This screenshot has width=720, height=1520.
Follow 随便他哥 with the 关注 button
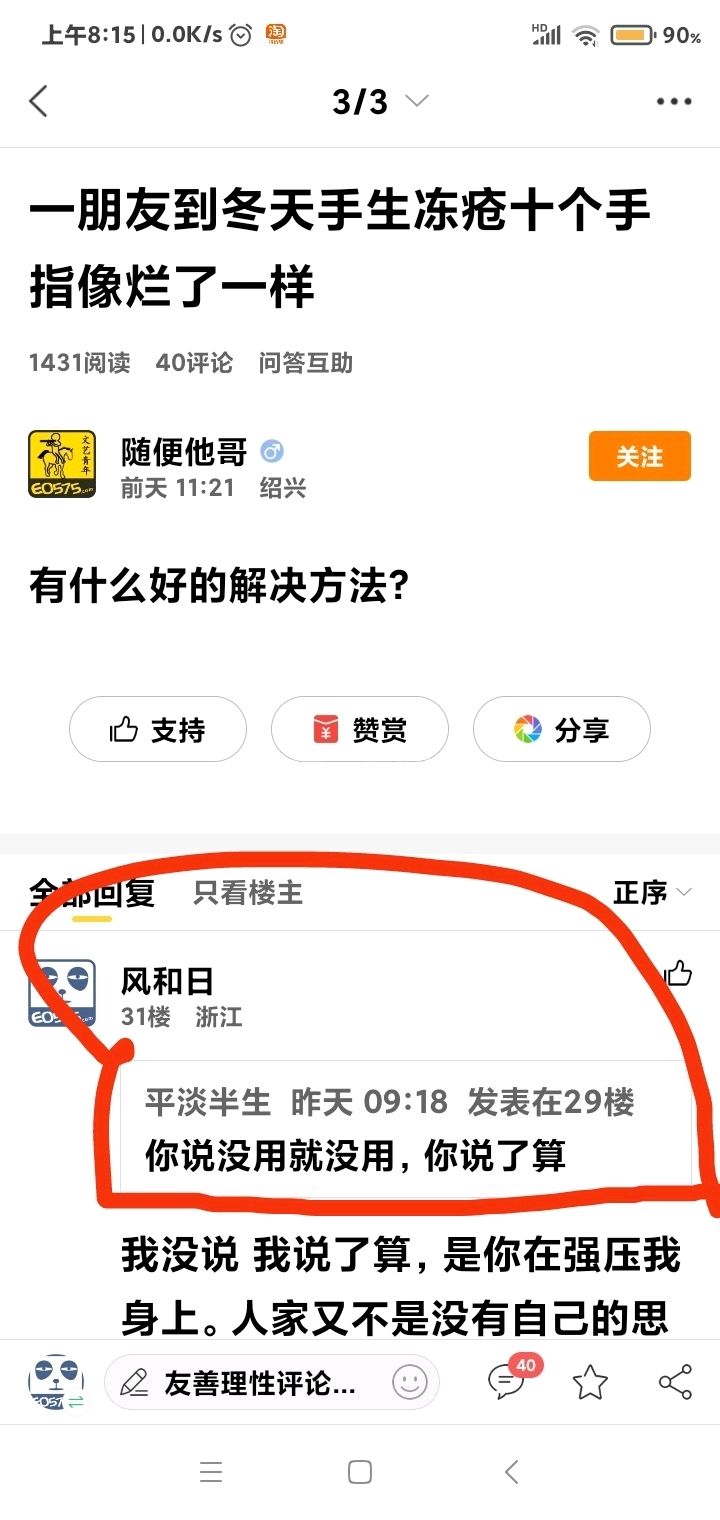[640, 456]
